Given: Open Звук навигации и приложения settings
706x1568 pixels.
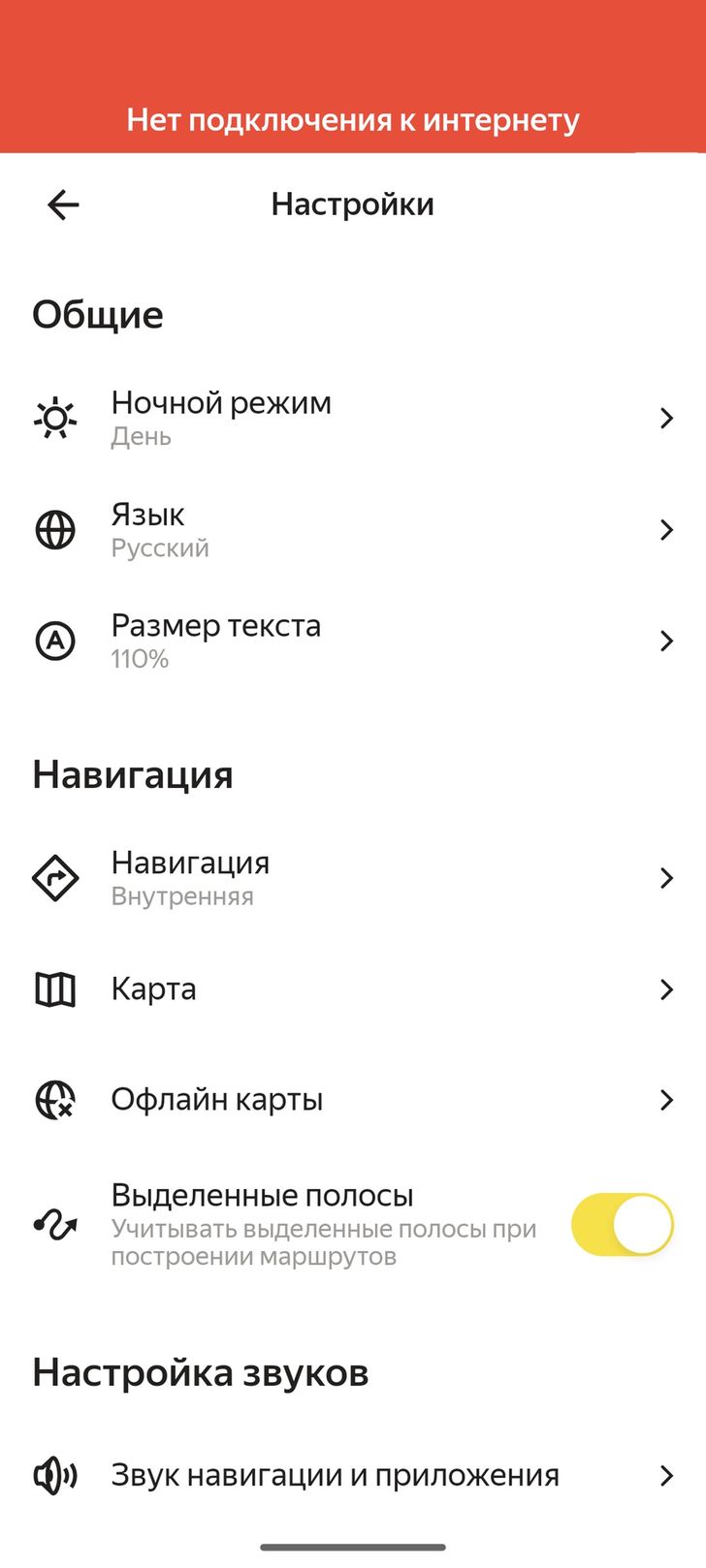Looking at the screenshot, I should coord(353,1474).
